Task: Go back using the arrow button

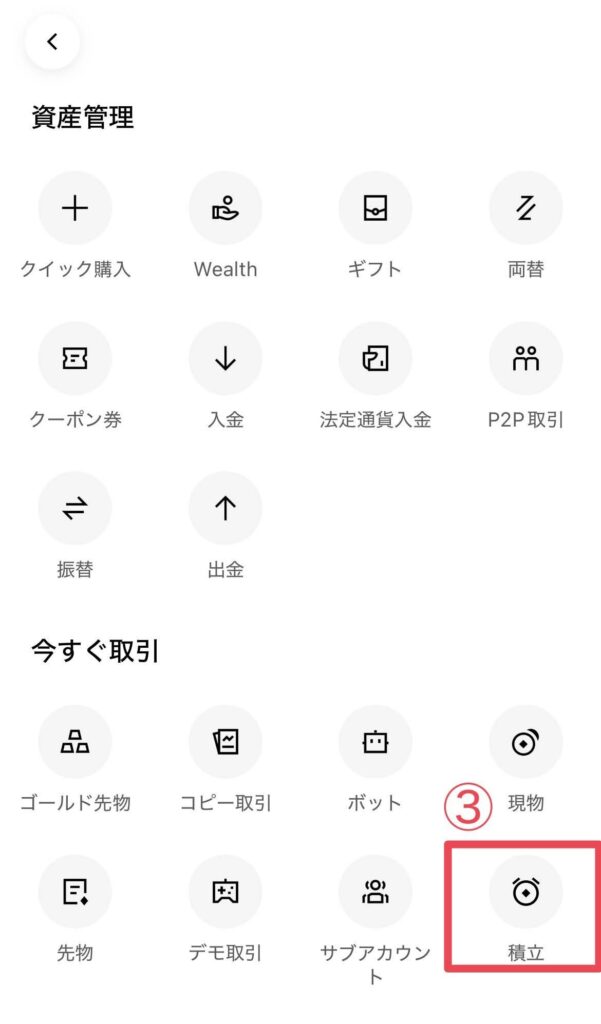Action: click(x=53, y=42)
